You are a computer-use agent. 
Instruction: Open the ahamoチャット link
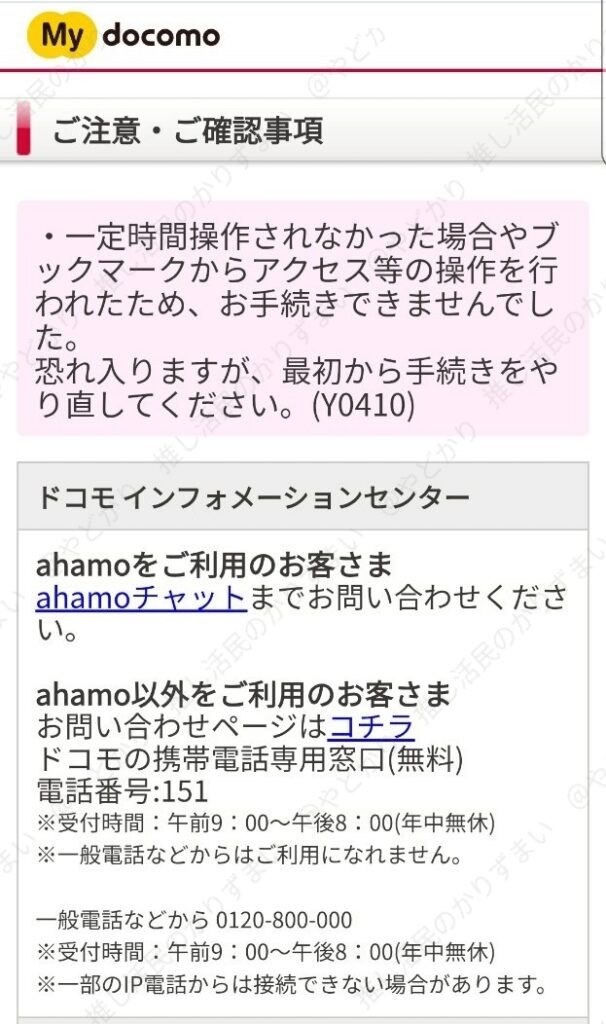point(140,598)
